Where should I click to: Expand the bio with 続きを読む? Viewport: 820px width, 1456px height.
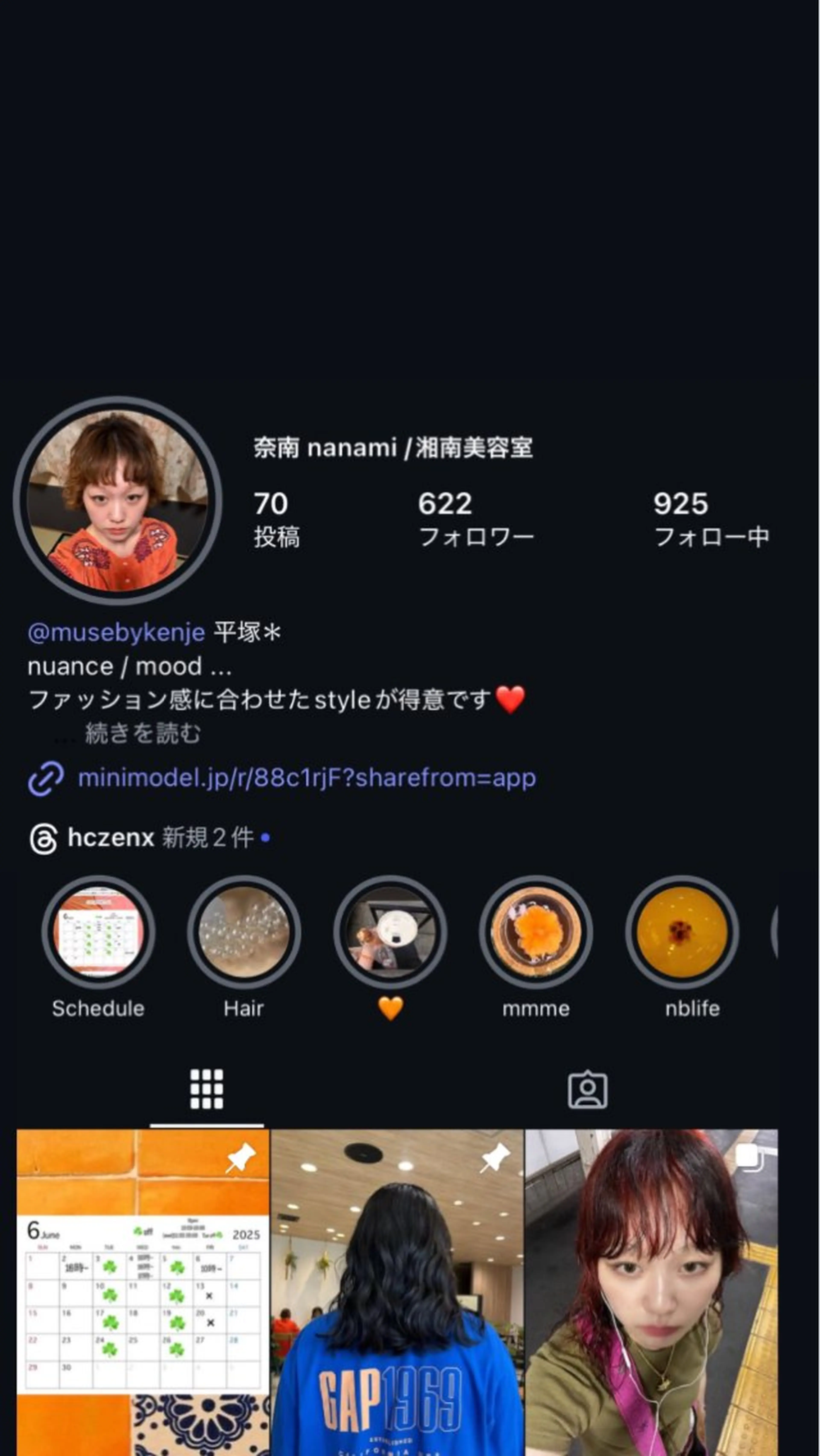(x=142, y=733)
